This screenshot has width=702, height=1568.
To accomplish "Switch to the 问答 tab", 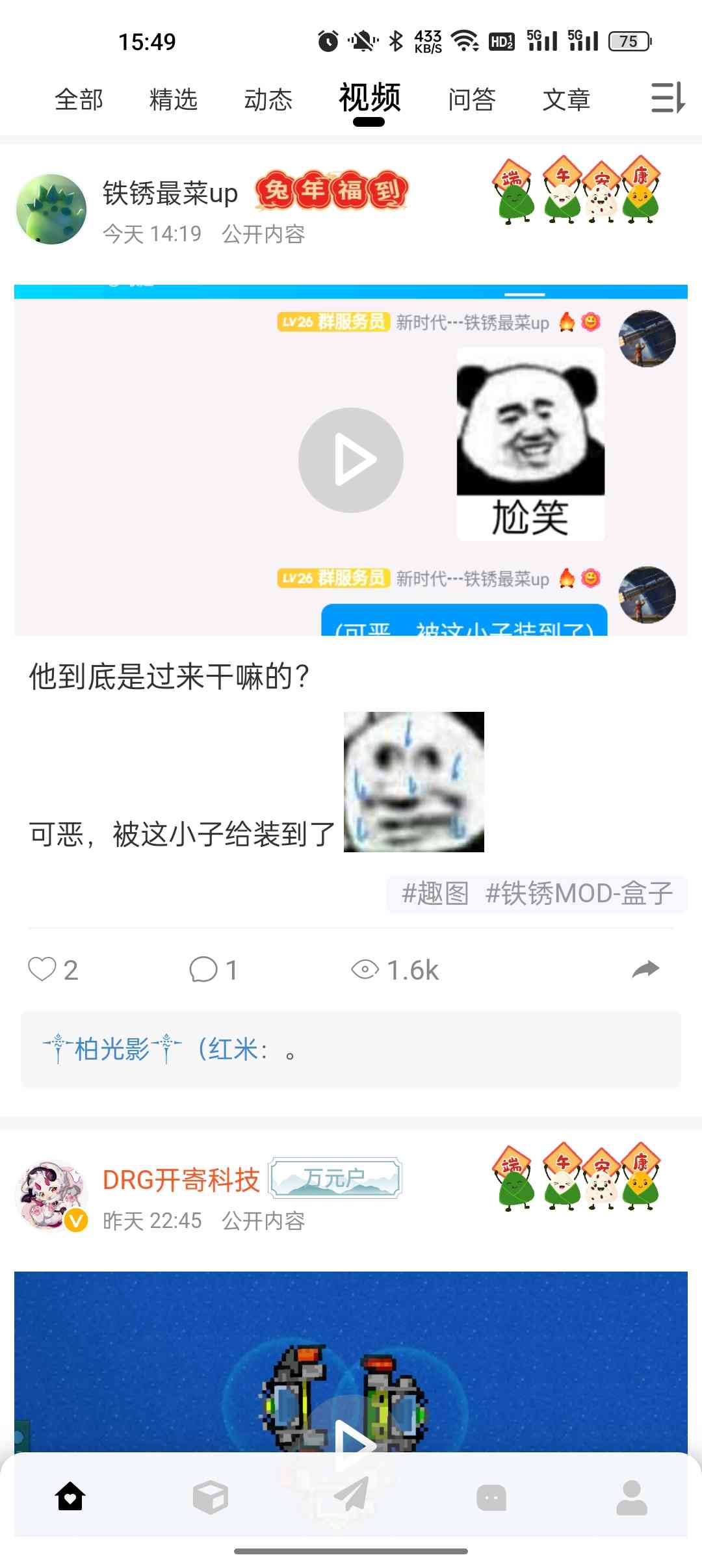I will [471, 99].
